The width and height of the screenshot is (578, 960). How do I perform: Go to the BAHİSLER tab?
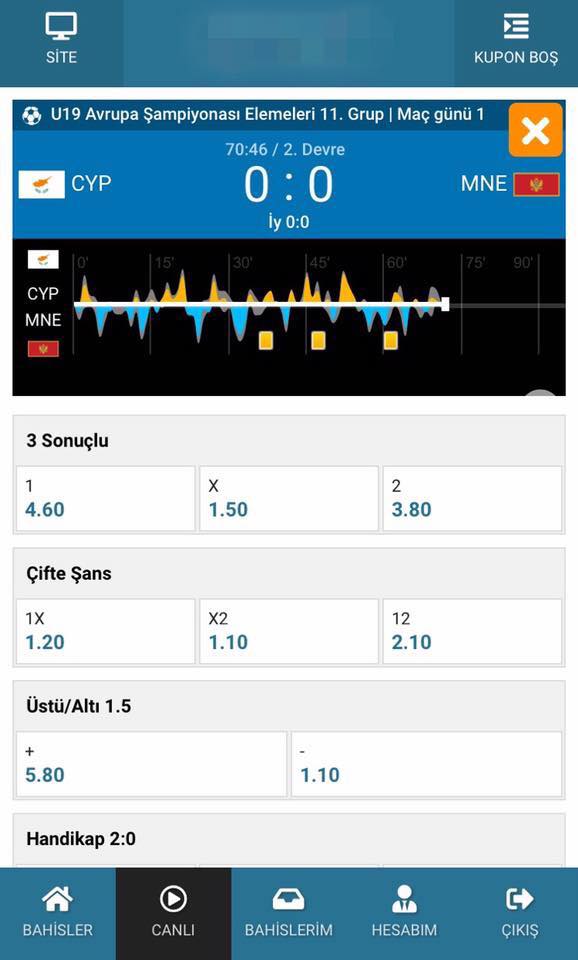[58, 913]
